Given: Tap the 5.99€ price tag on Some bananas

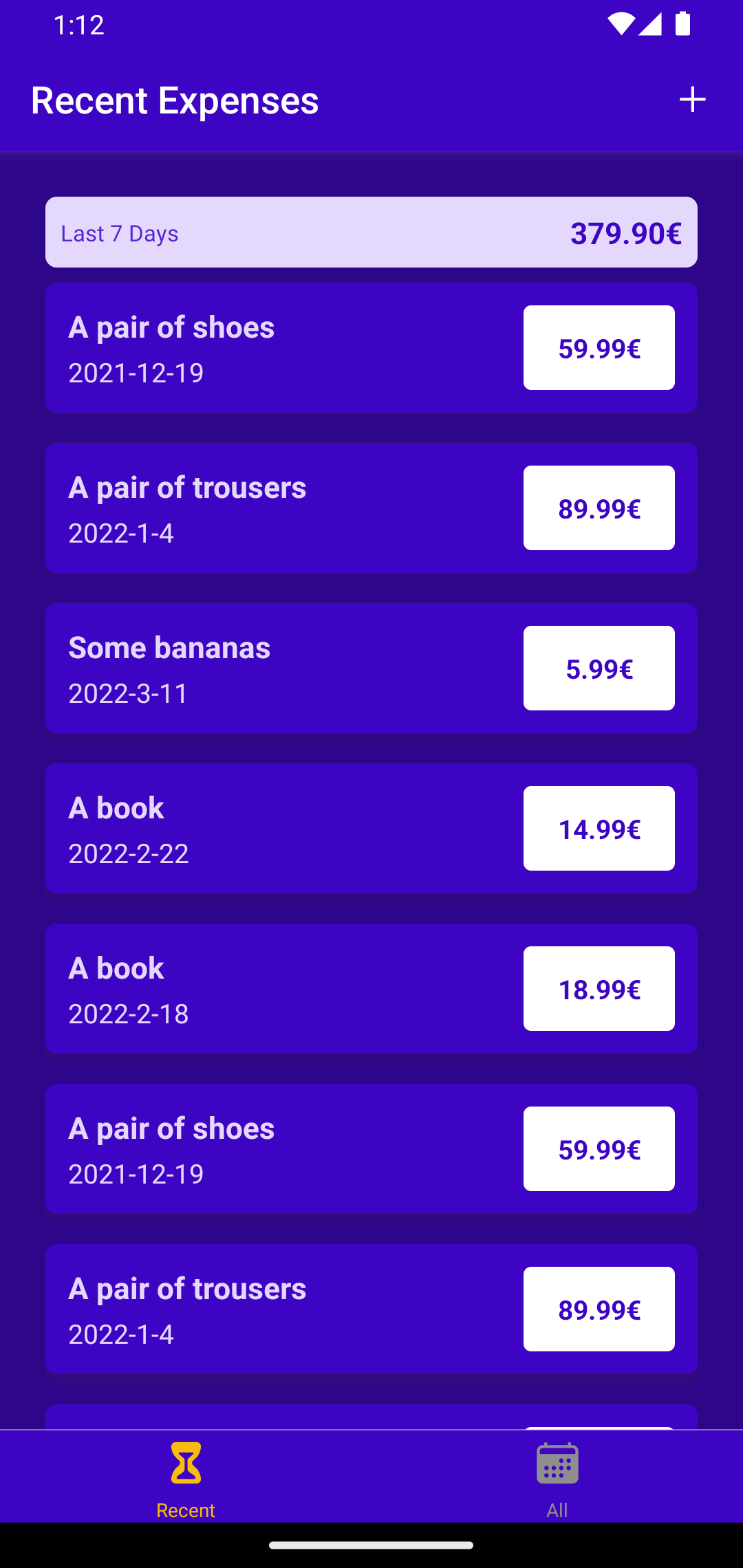Looking at the screenshot, I should click(599, 667).
